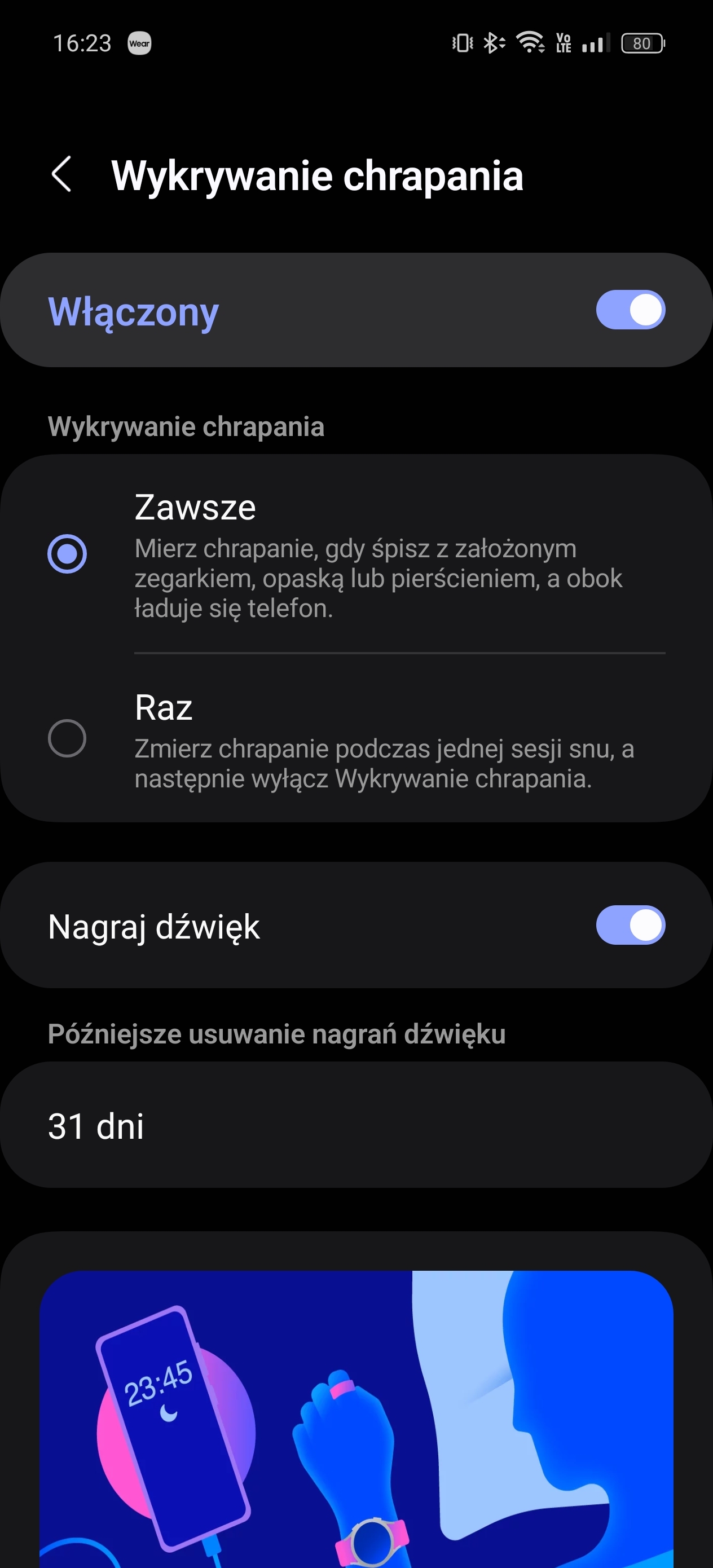
Task: Select the Zawsze option
Action: pyautogui.click(x=356, y=554)
